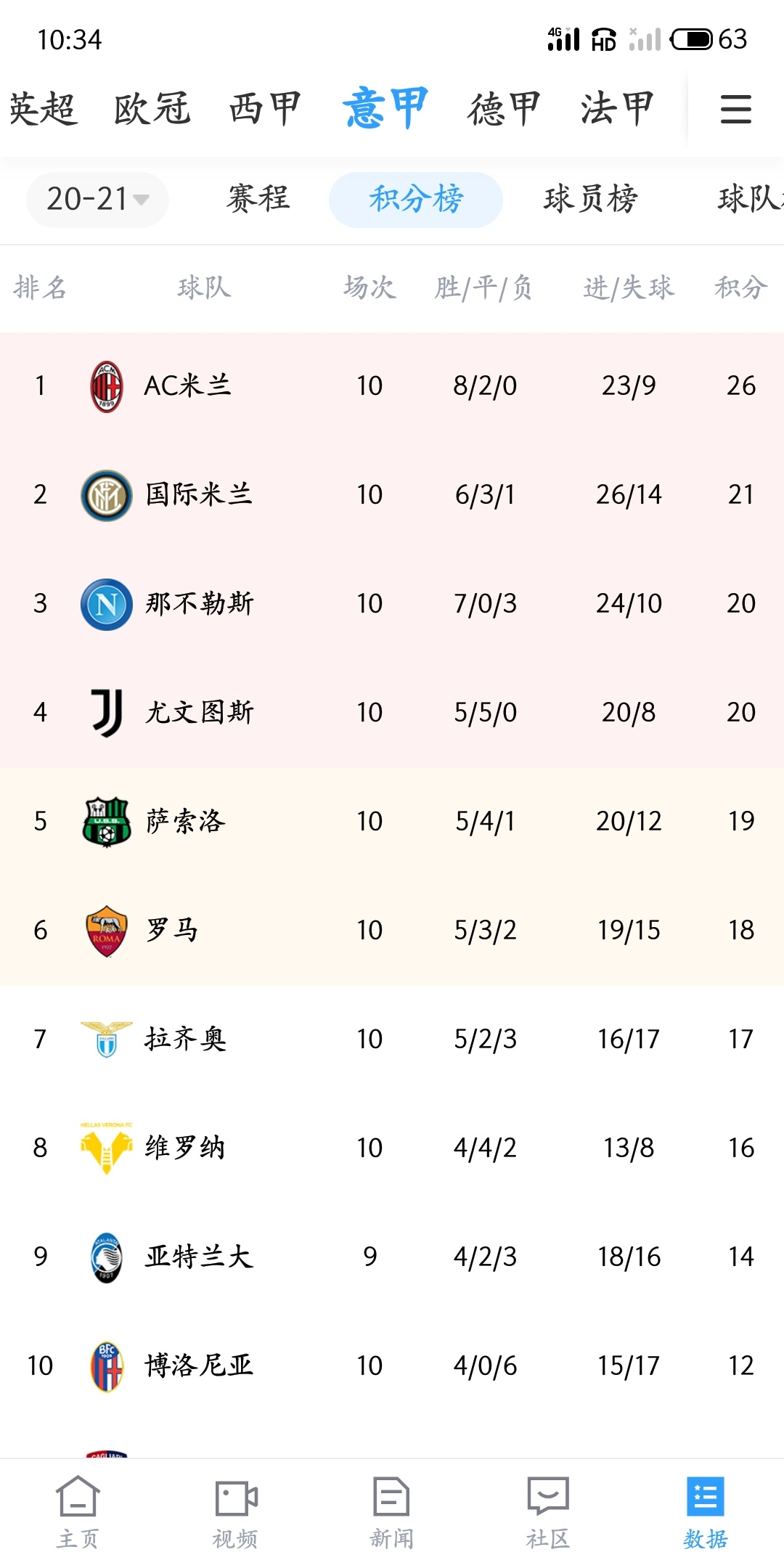Screen dimensions: 784x1568
Task: Switch to the 欧冠 league tab
Action: click(152, 109)
